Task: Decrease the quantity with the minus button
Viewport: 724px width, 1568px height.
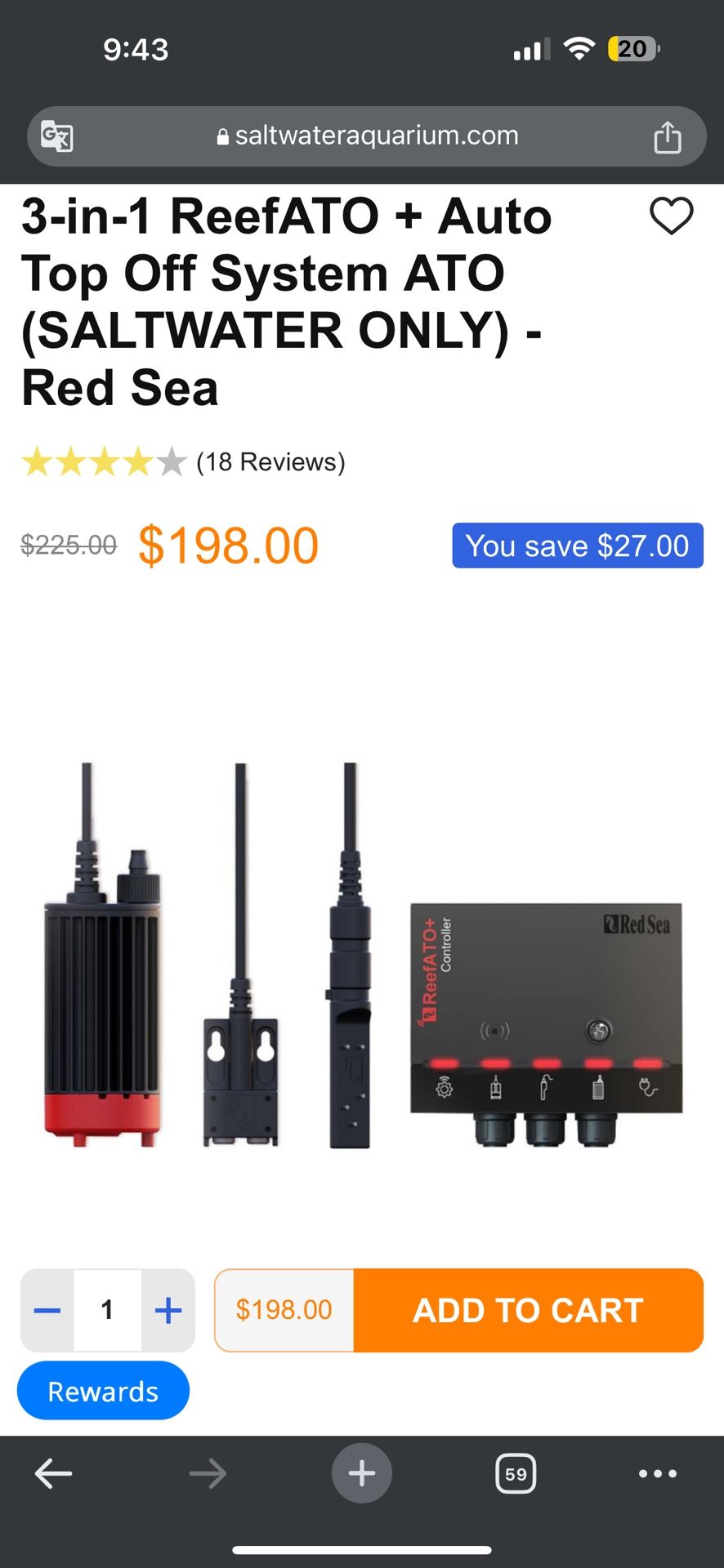Action: [x=47, y=1310]
